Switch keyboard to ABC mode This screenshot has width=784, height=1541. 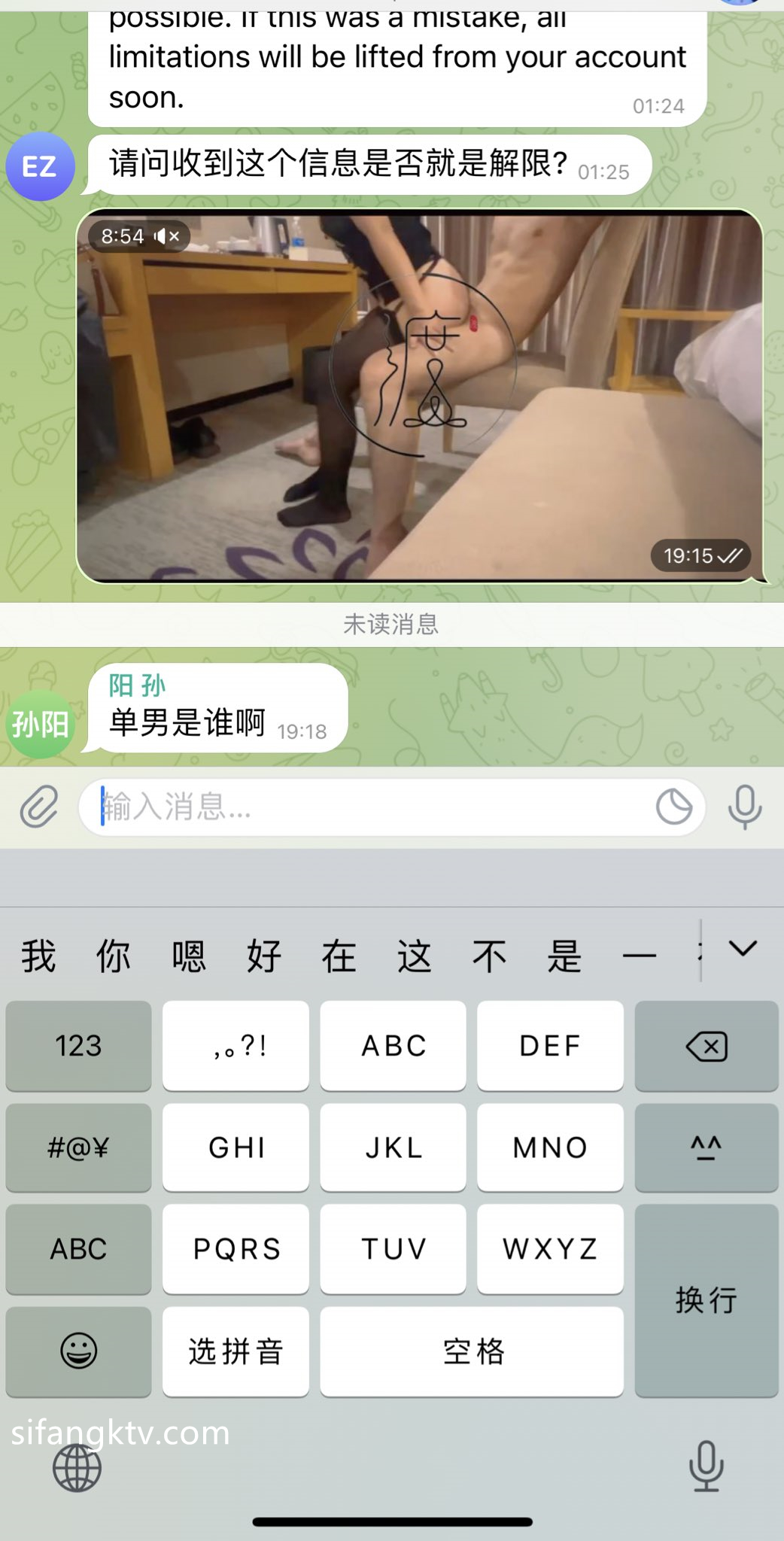coord(78,1249)
